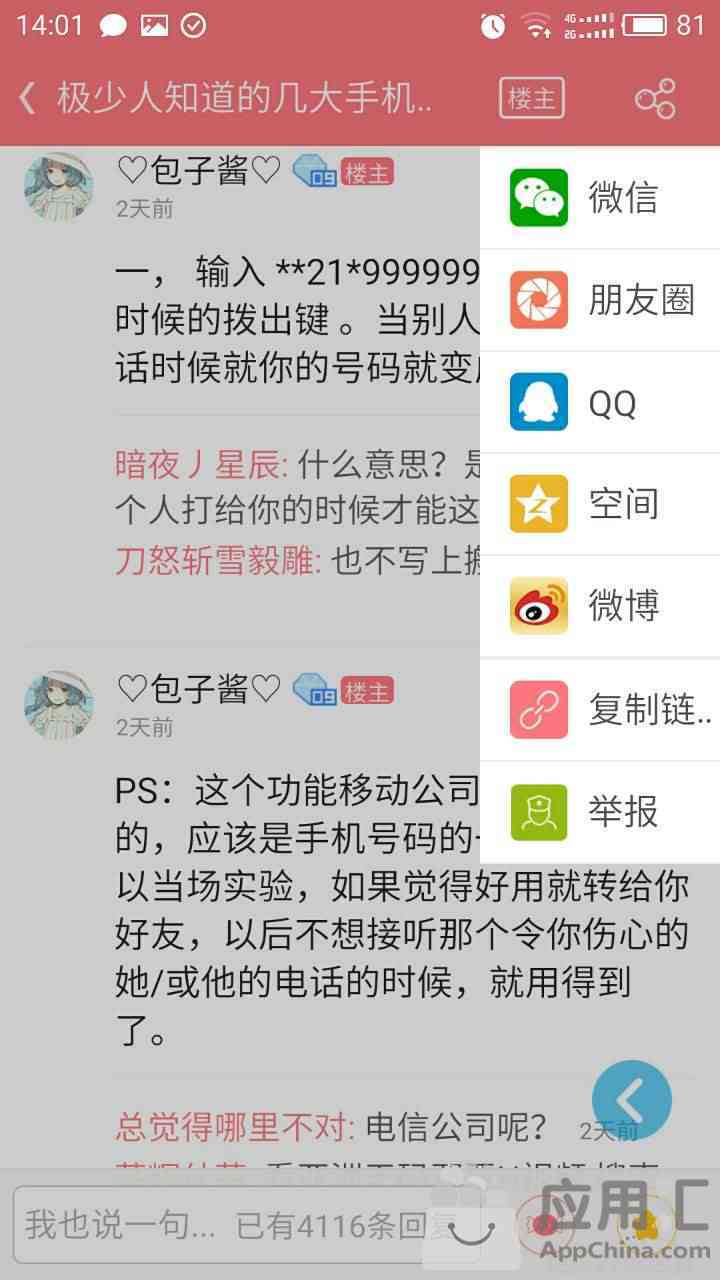
Task: Share to 朋友圈
Action: click(600, 300)
